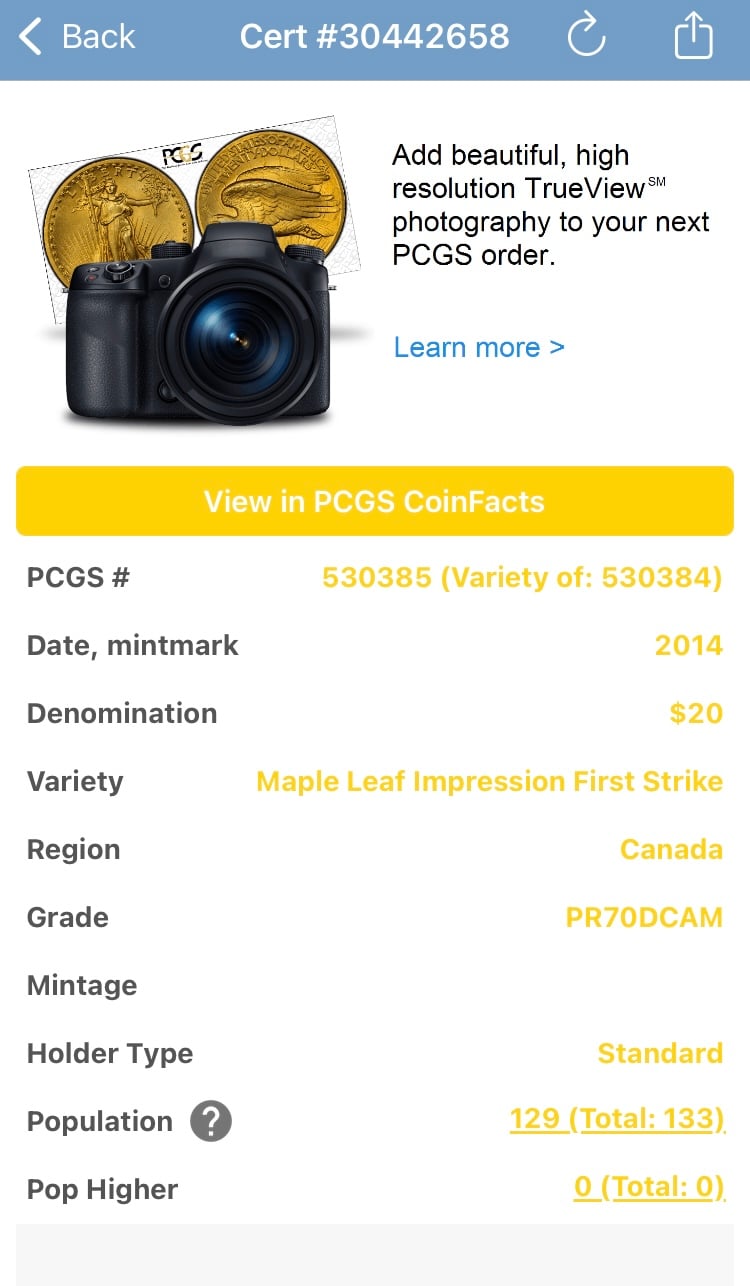Go back to the previous screen

(x=76, y=38)
